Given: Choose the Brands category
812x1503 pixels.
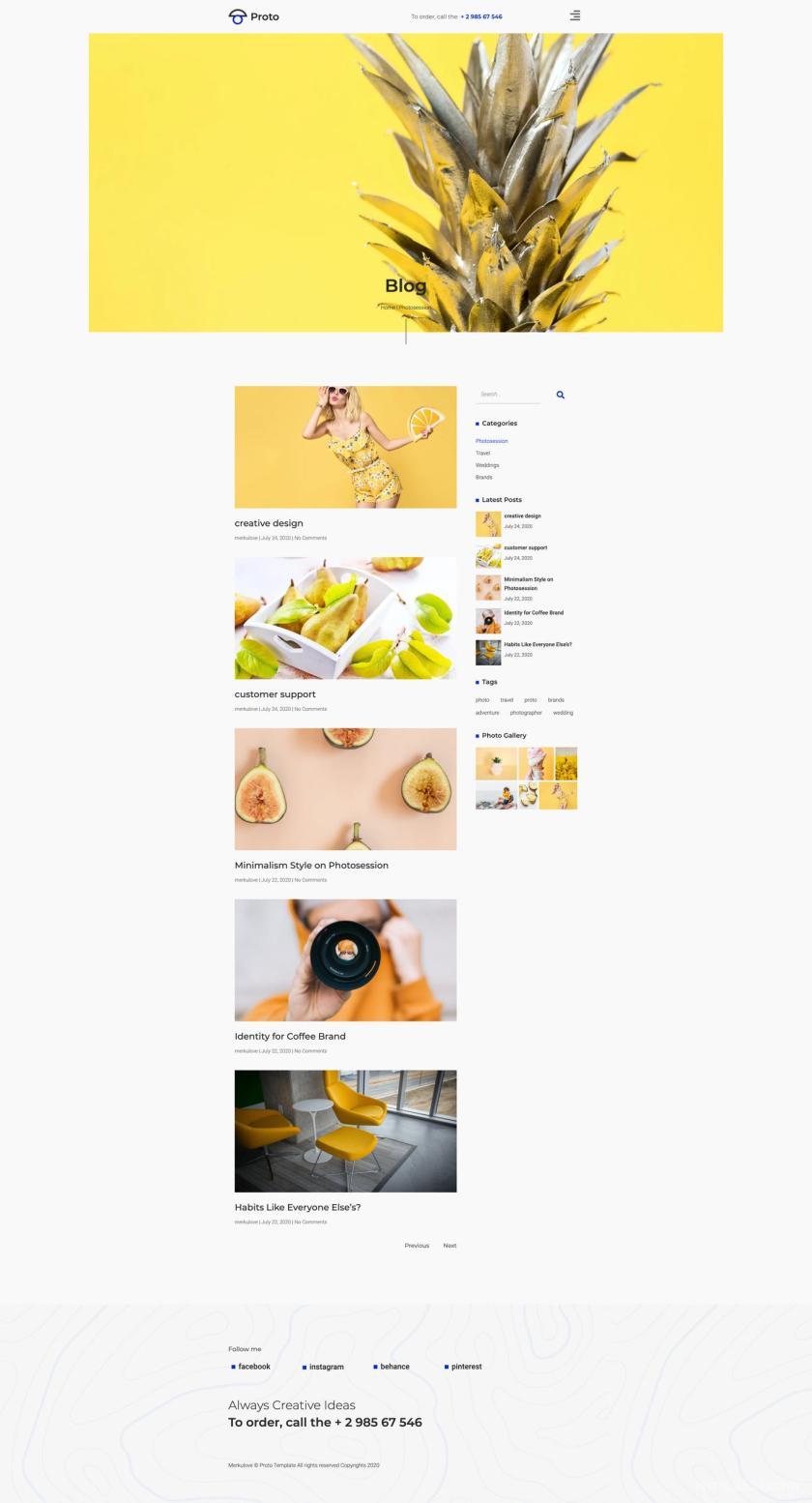Looking at the screenshot, I should point(483,477).
